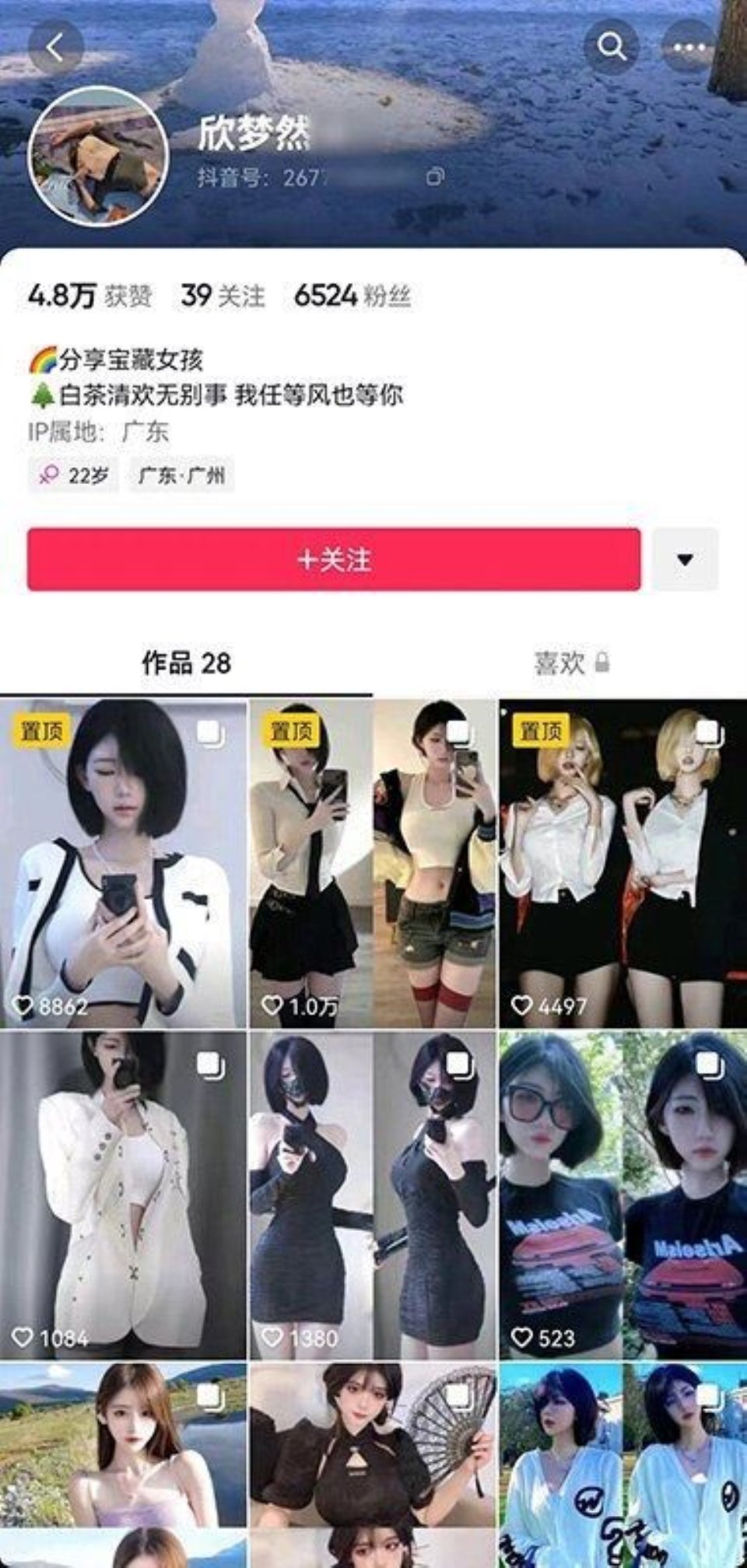
Task: Follow this user with +关注 button
Action: coord(334,559)
